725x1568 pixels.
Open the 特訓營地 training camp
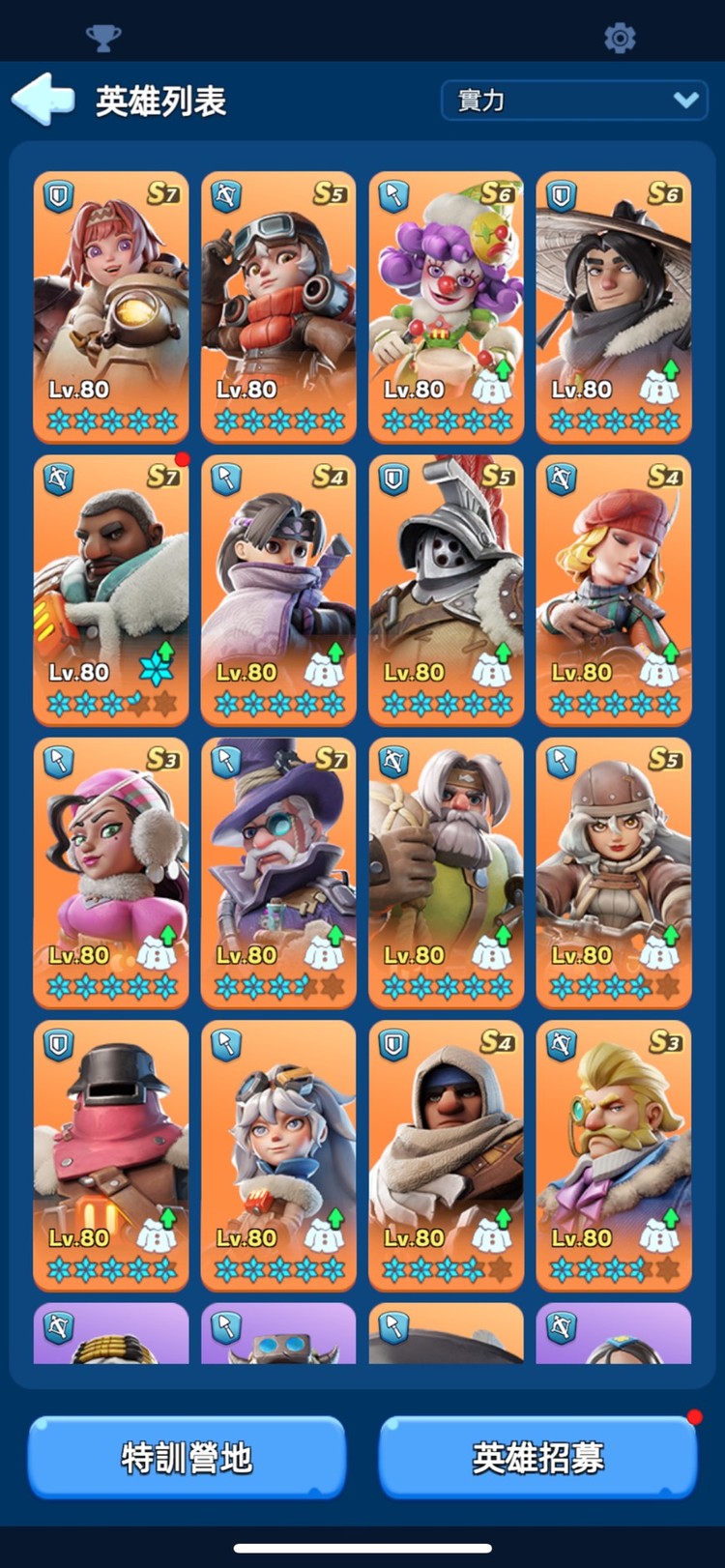coord(187,1458)
